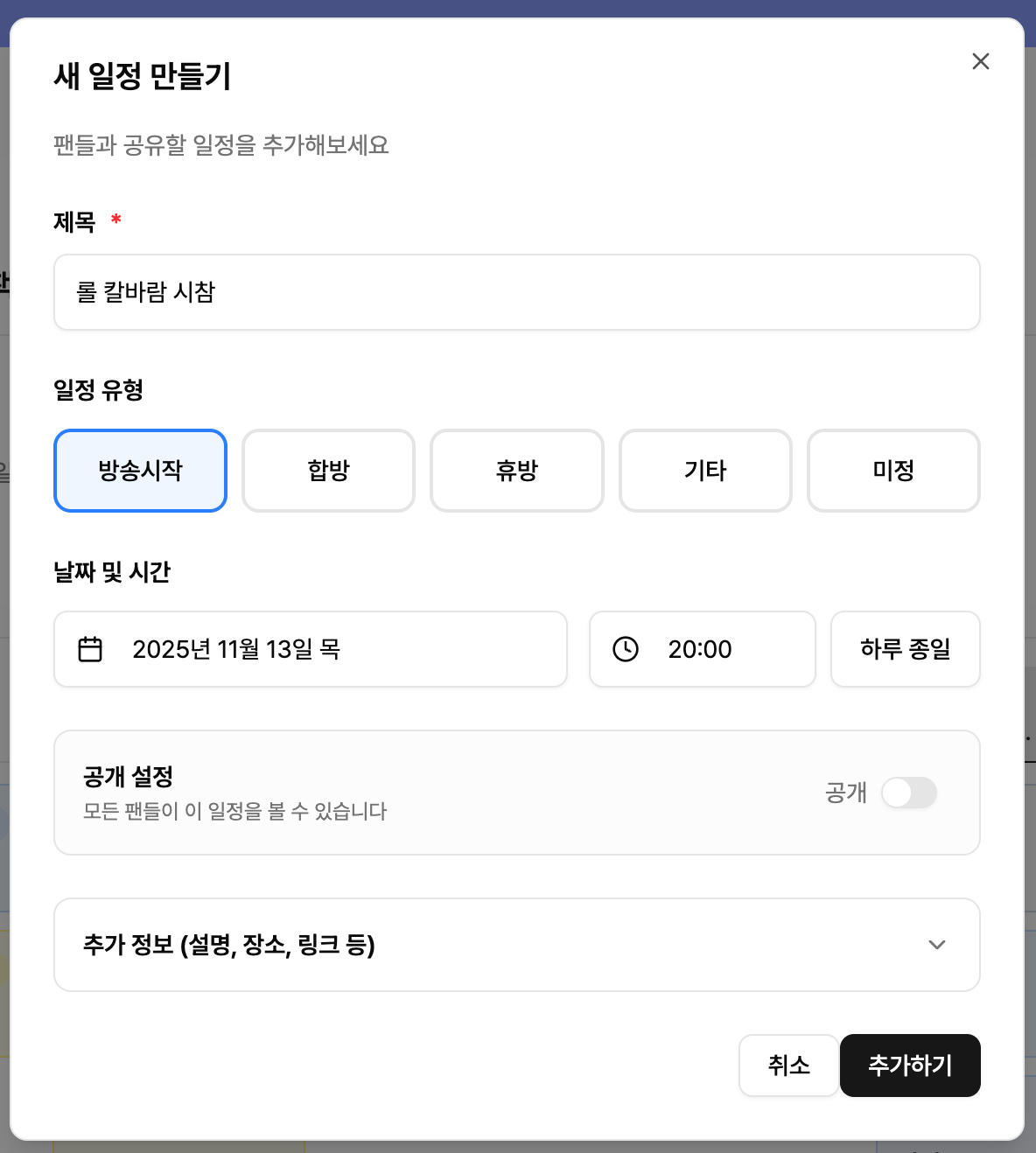Screen dimensions: 1036x1153
Task: Open the date picker for 2025년 11월 13일
Action: click(x=310, y=649)
